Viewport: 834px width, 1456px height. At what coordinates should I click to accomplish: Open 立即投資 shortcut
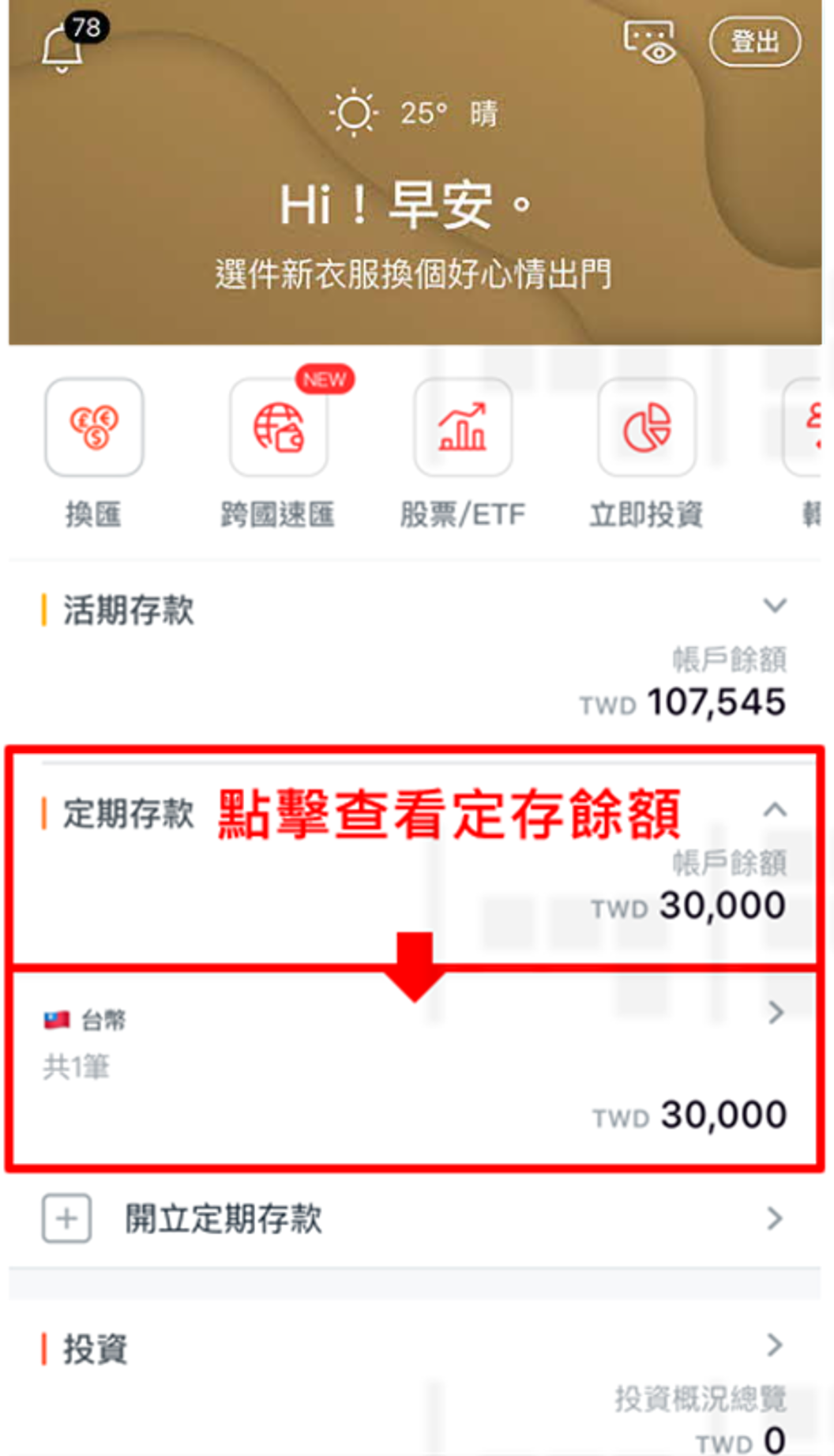pos(647,427)
